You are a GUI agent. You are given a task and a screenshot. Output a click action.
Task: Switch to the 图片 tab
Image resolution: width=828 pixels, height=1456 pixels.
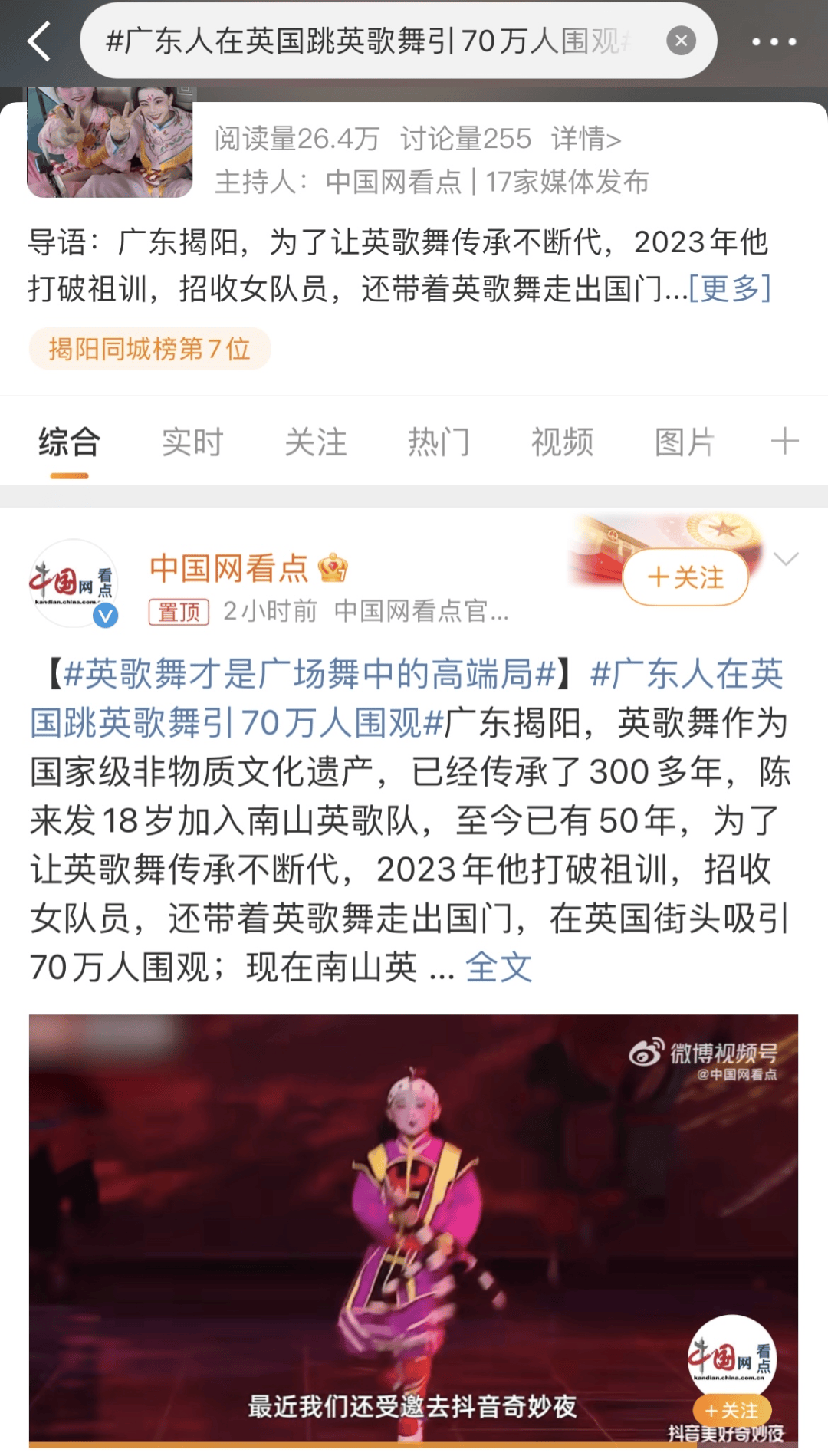click(x=685, y=442)
